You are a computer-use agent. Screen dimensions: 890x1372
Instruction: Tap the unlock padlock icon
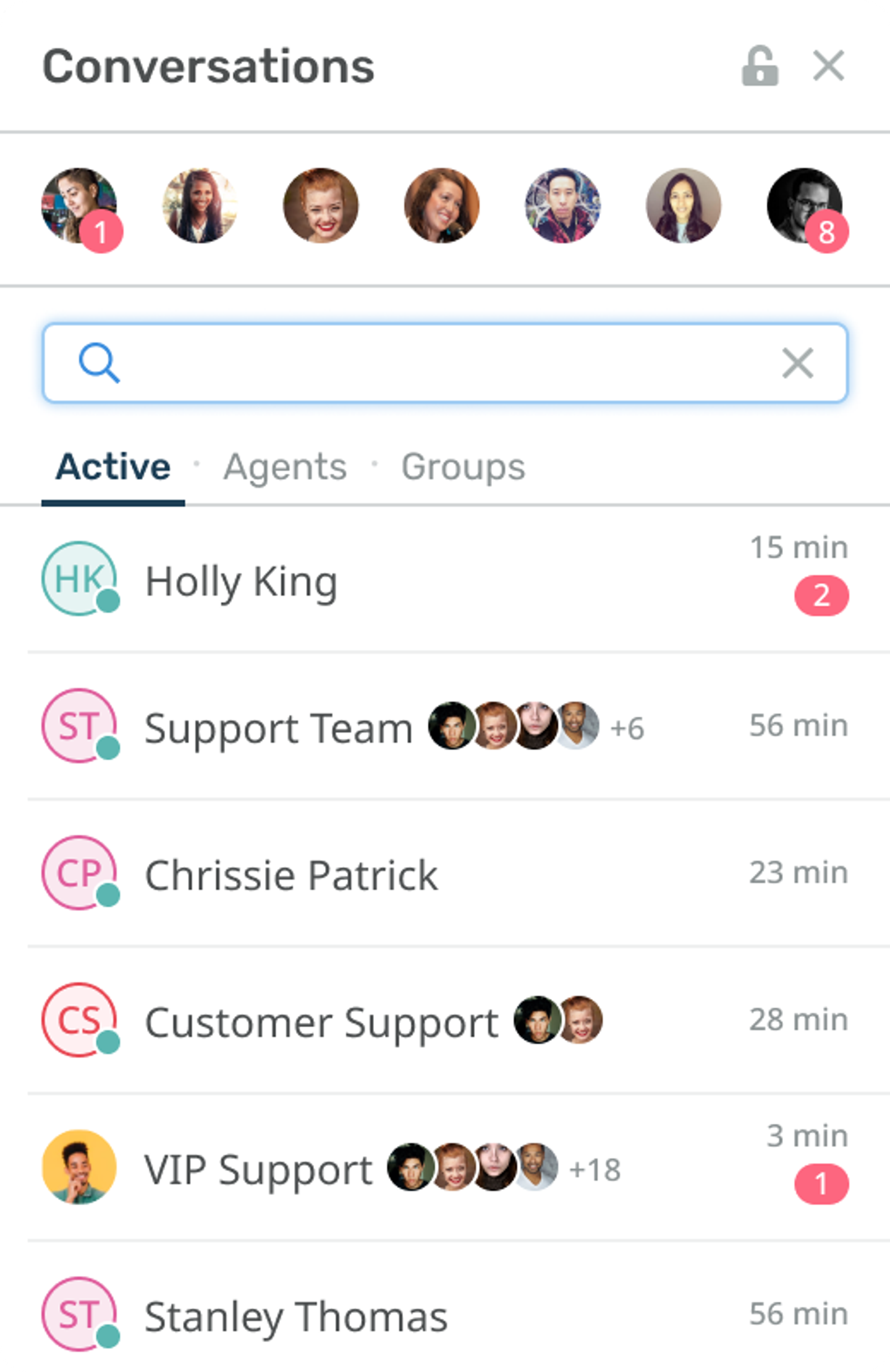[x=760, y=66]
